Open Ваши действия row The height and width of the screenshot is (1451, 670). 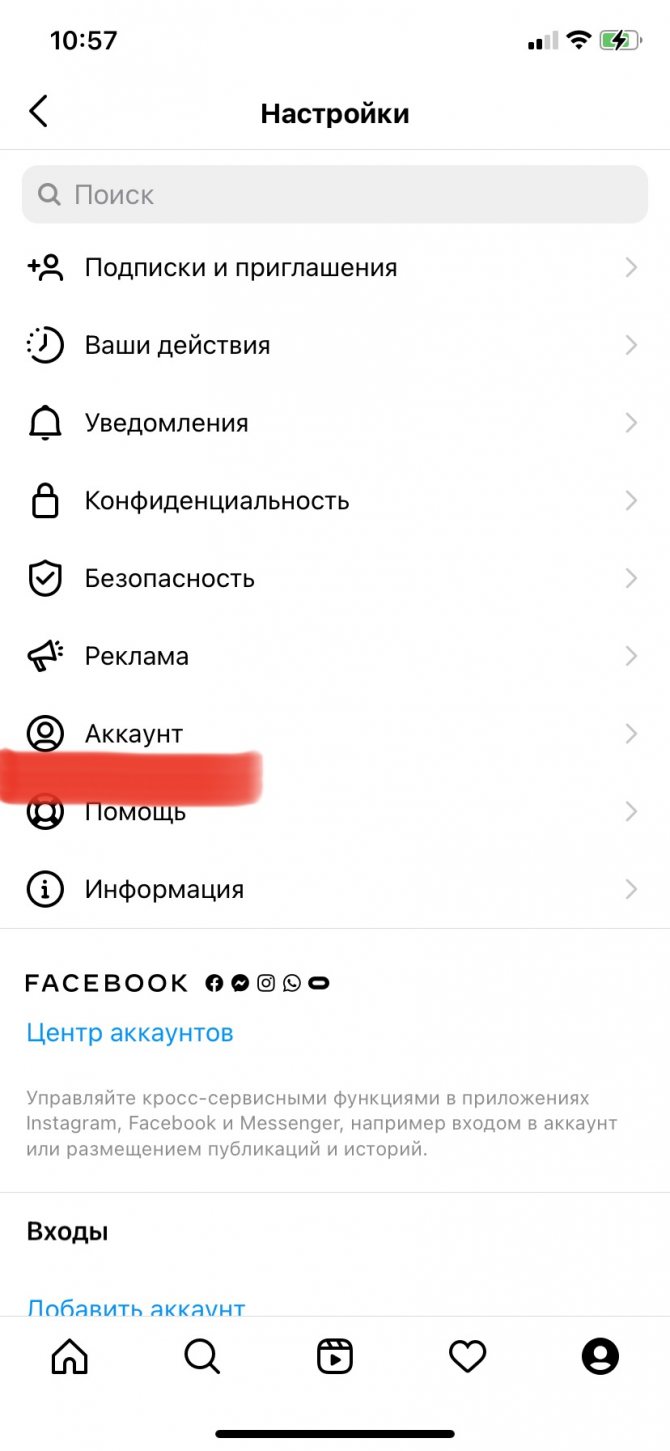[334, 346]
